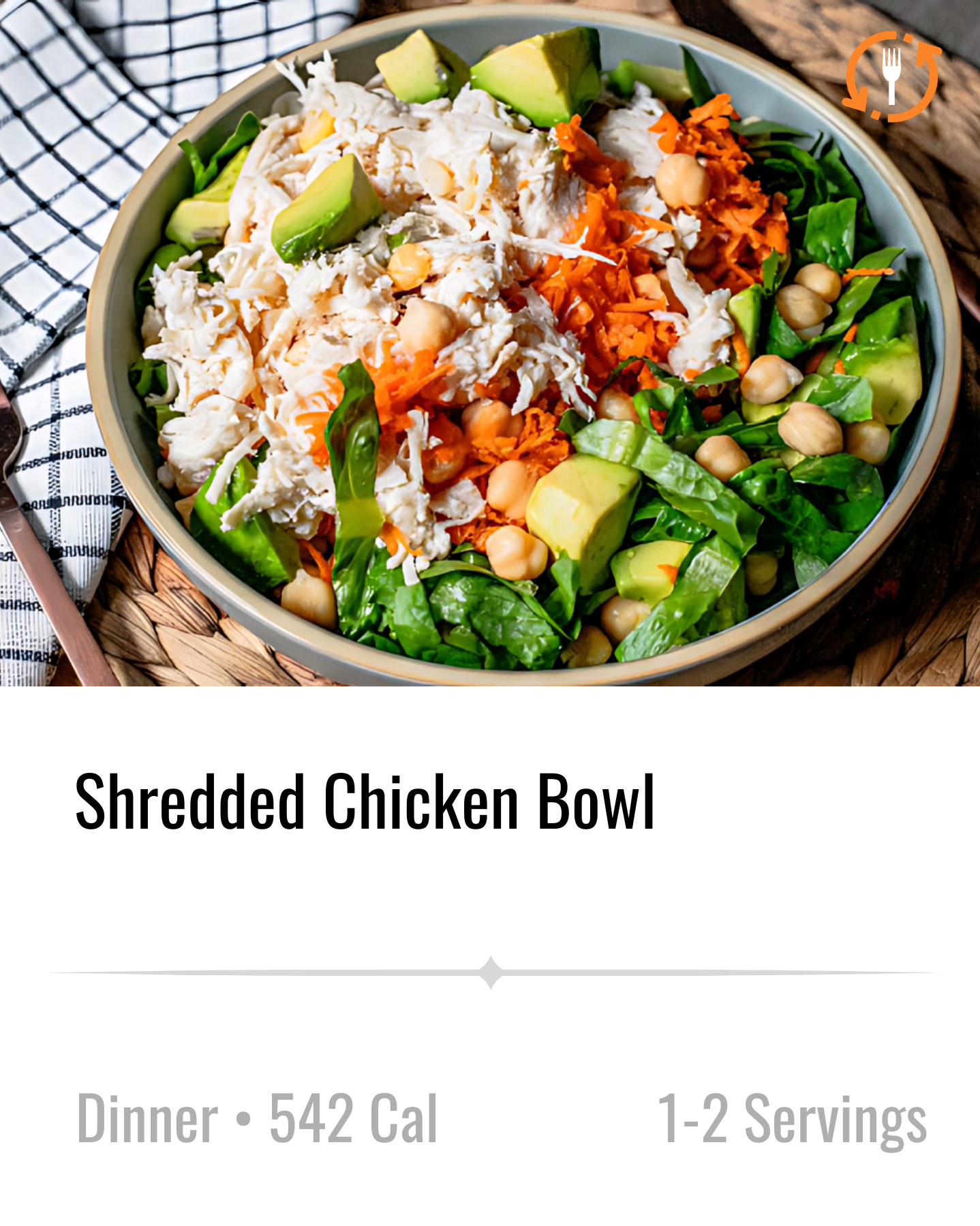Swap this meal using the orange fork icon
The height and width of the screenshot is (1226, 980).
tap(891, 76)
